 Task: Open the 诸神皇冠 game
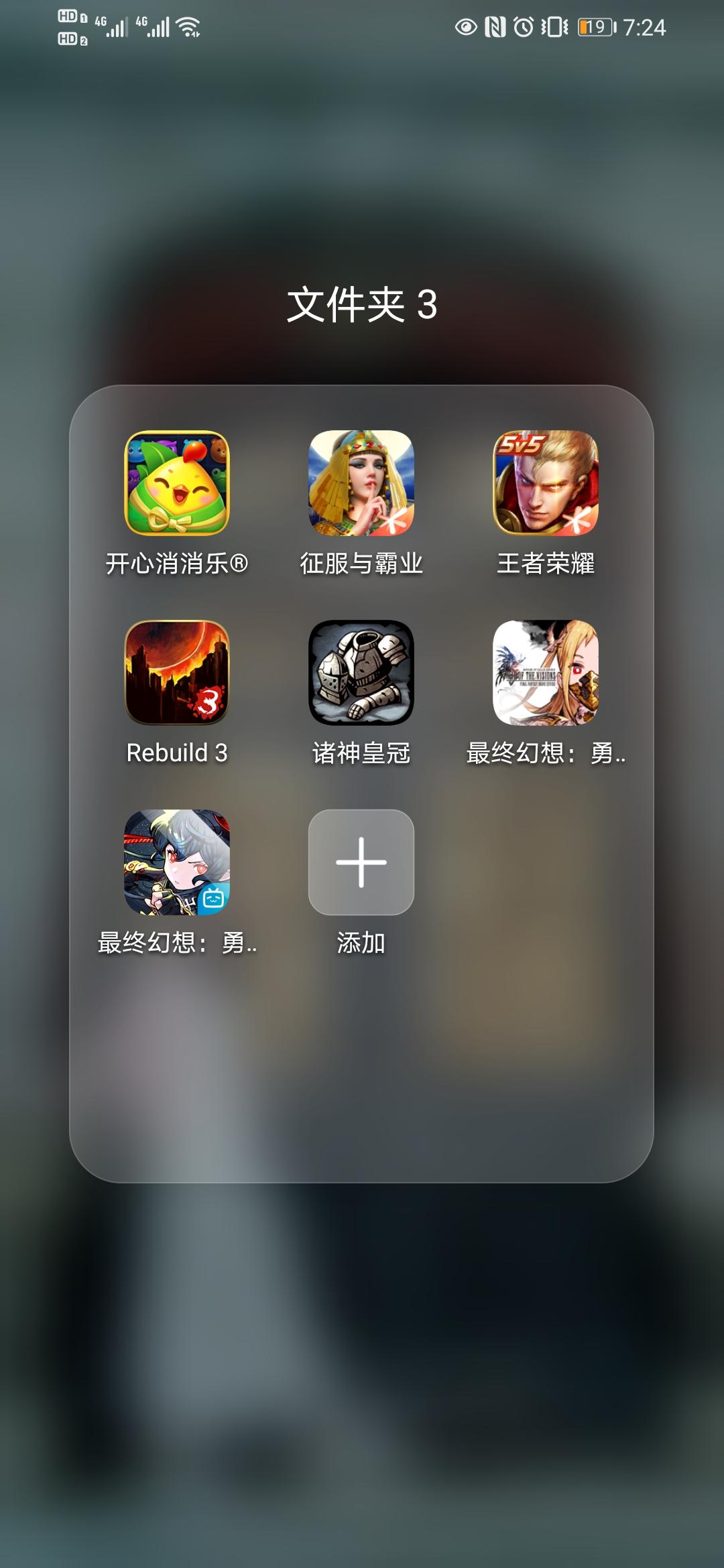[361, 674]
